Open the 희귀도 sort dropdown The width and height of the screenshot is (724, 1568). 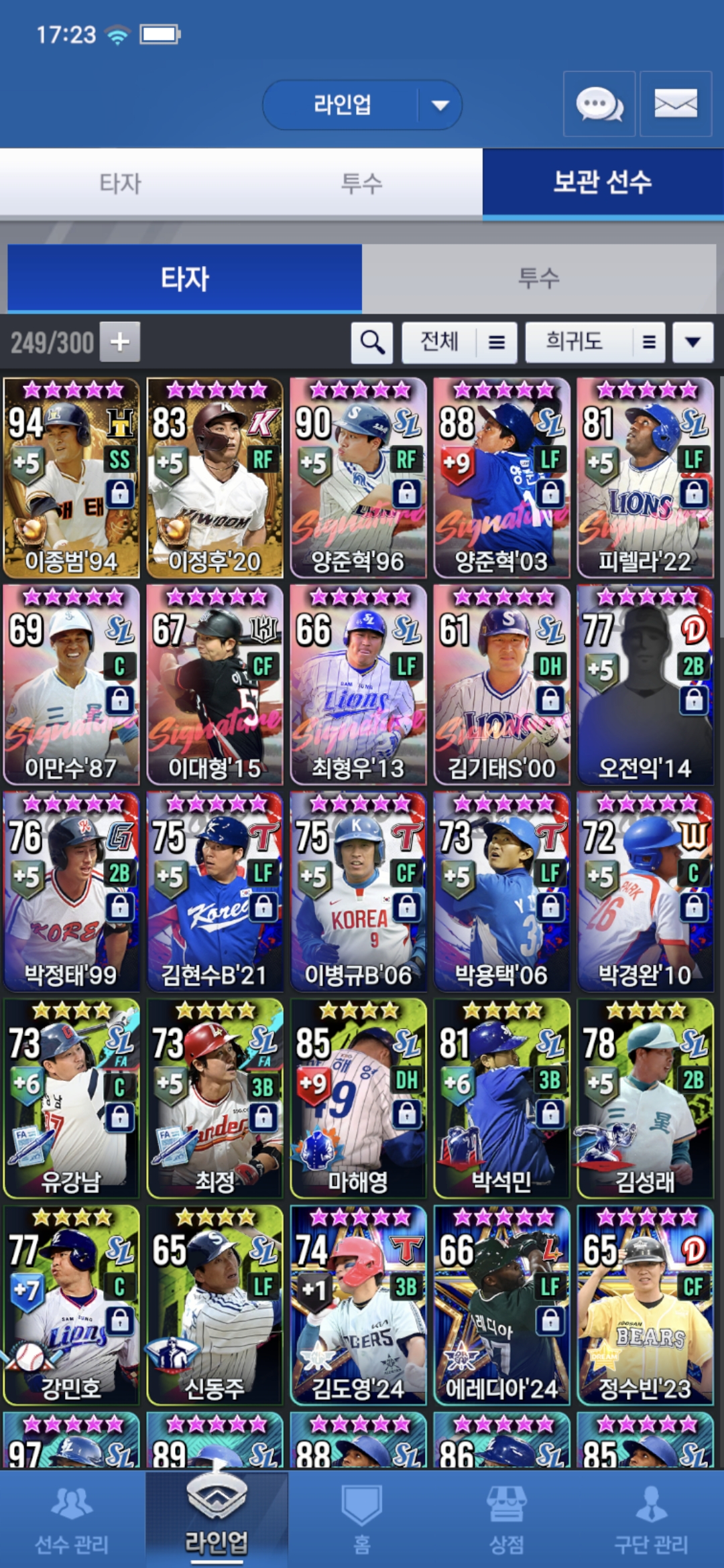click(595, 342)
